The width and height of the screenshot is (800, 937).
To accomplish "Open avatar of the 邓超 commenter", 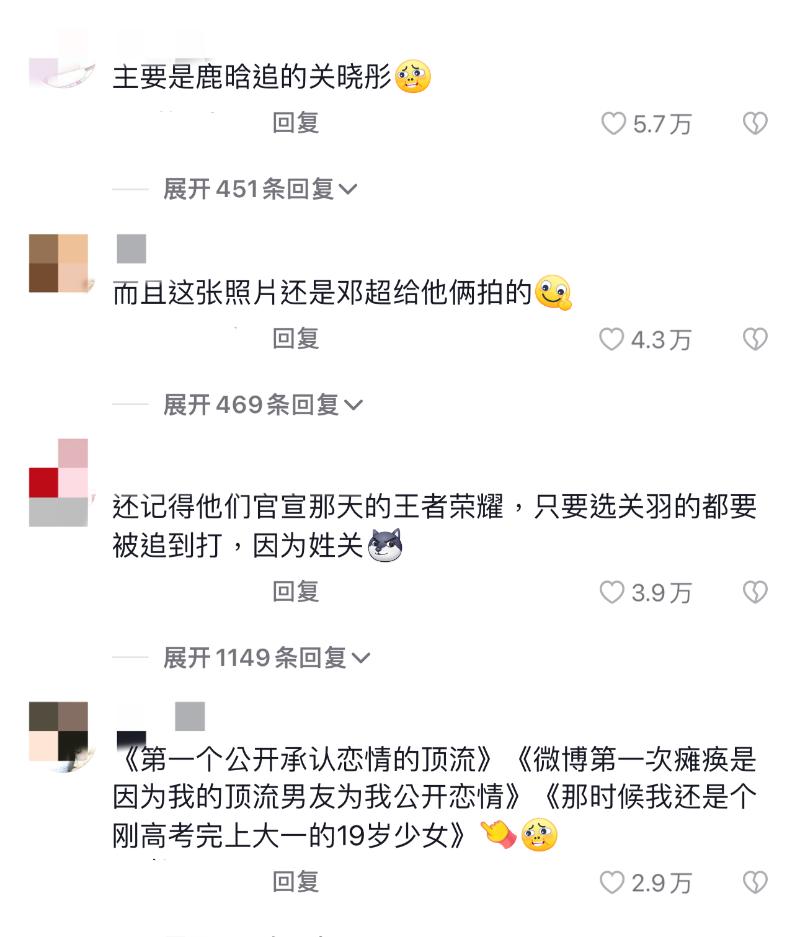I will pos(58,263).
